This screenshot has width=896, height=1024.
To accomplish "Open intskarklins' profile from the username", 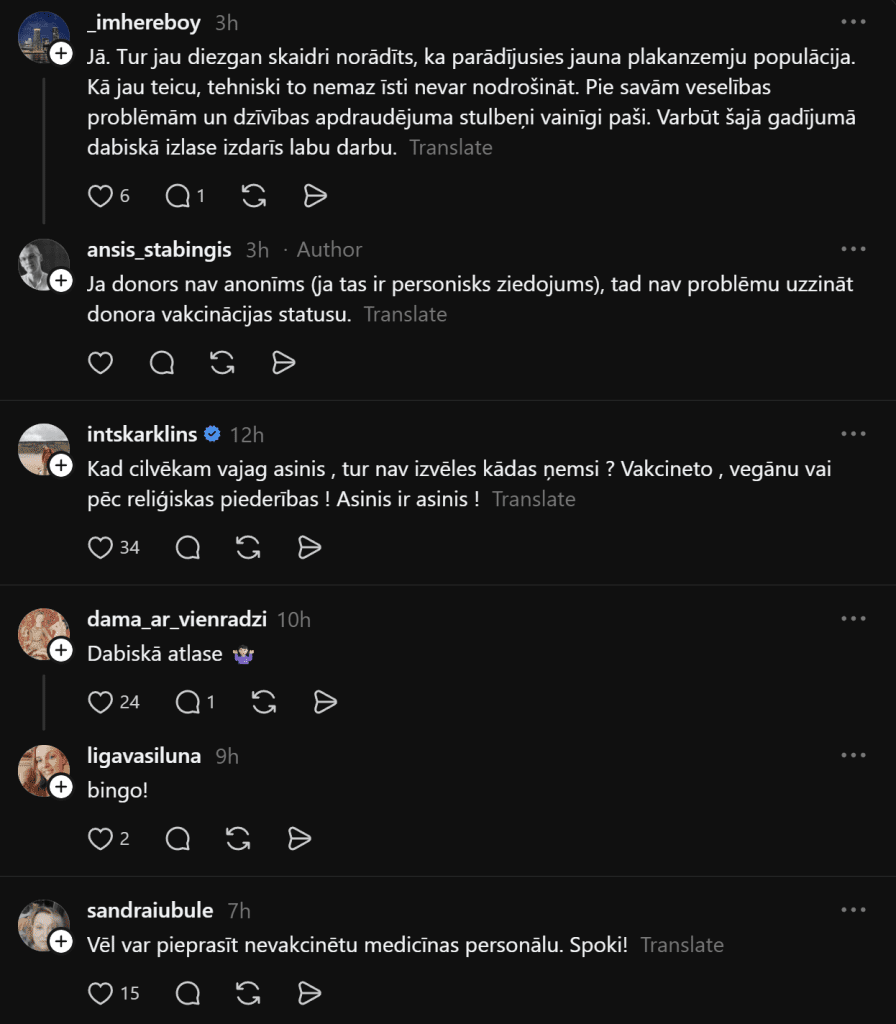I will [141, 434].
